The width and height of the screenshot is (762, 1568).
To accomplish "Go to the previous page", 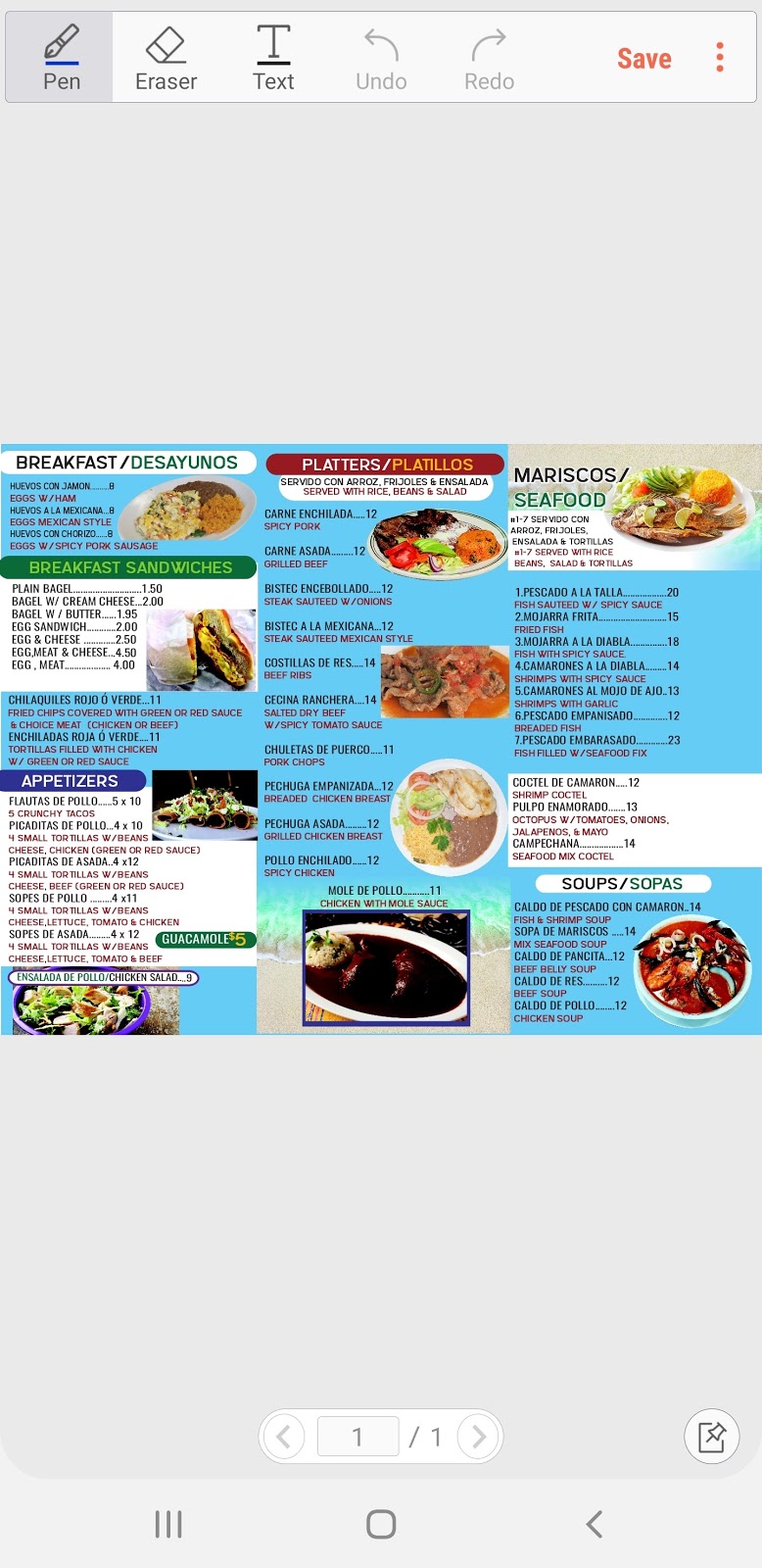I will [x=284, y=1437].
